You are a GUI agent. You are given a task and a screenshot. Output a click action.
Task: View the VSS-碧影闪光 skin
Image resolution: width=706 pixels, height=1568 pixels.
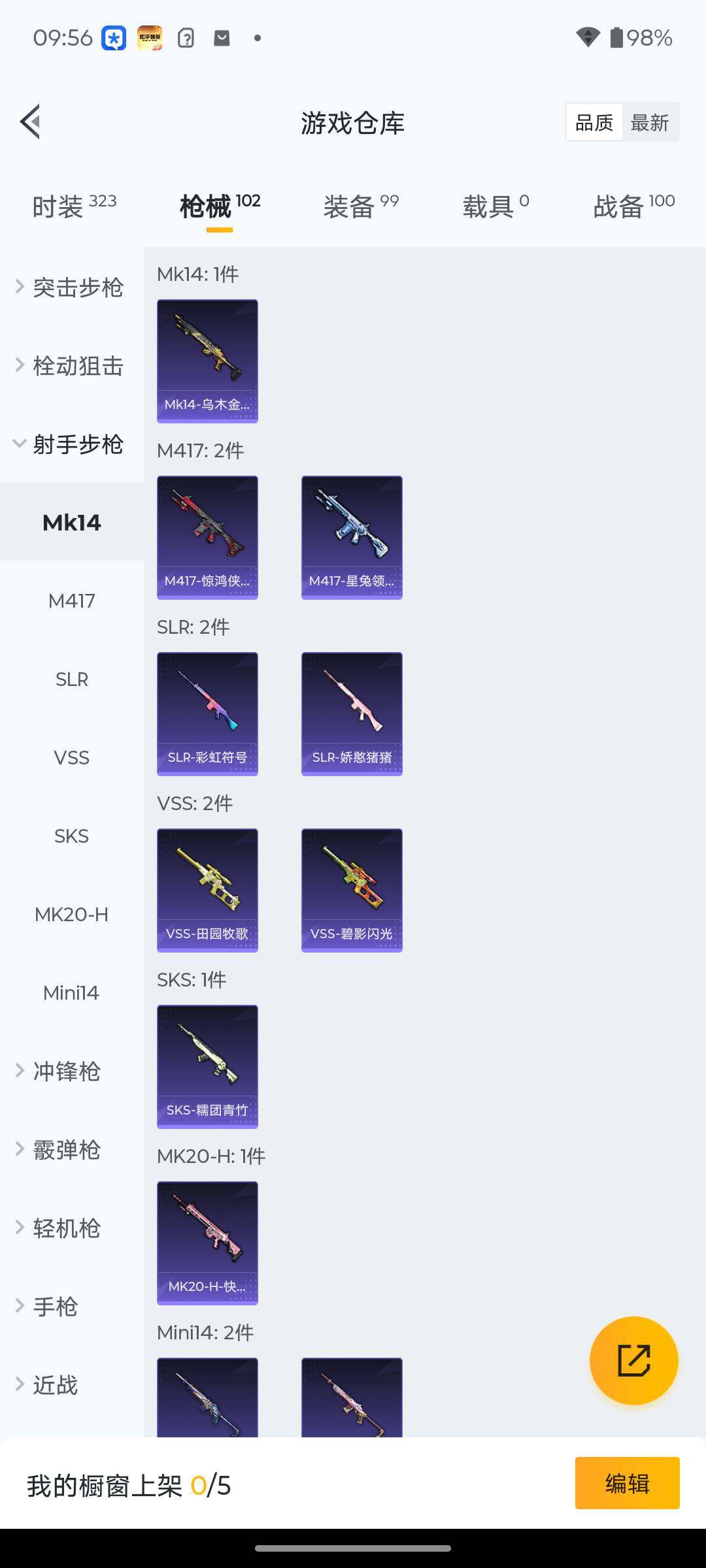tap(352, 890)
